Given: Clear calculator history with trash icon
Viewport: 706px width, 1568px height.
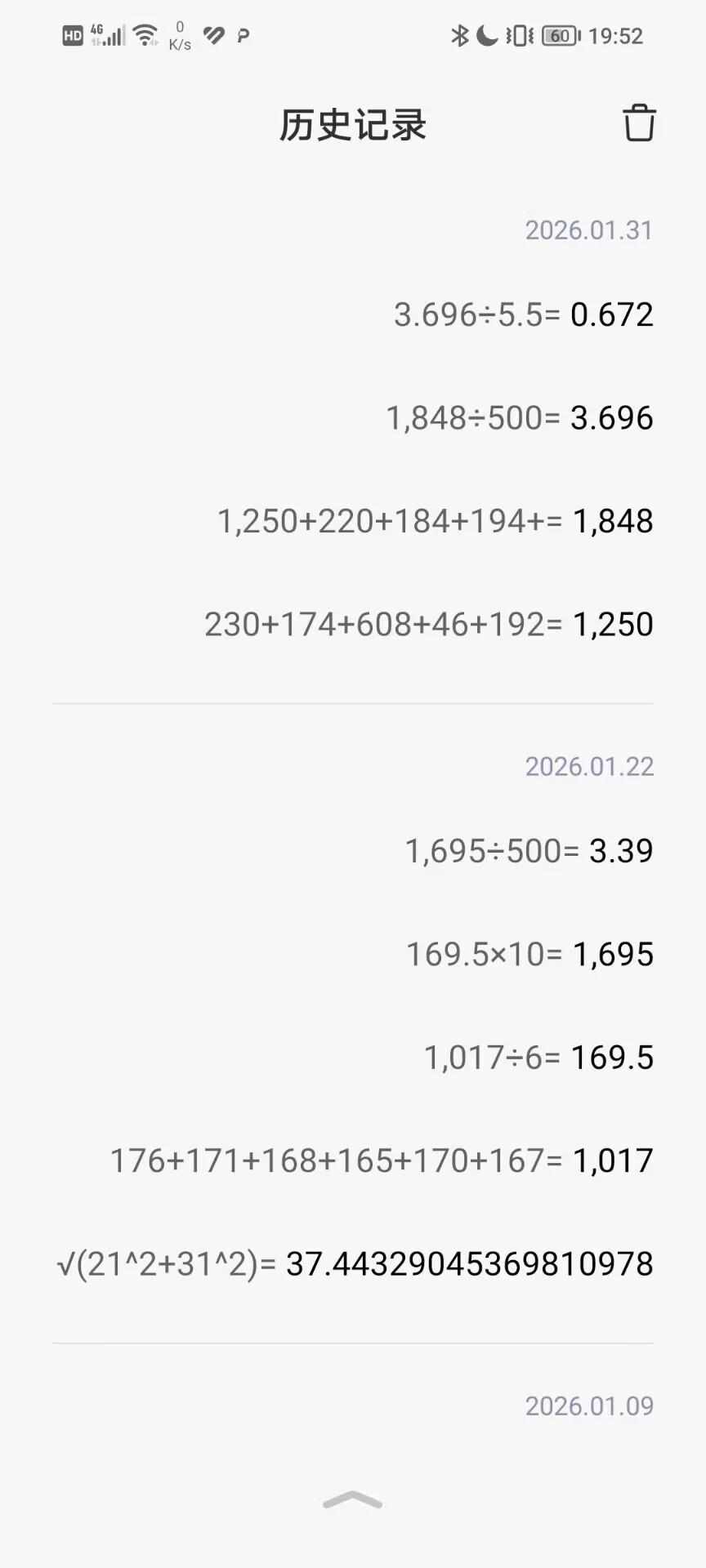Looking at the screenshot, I should (638, 123).
